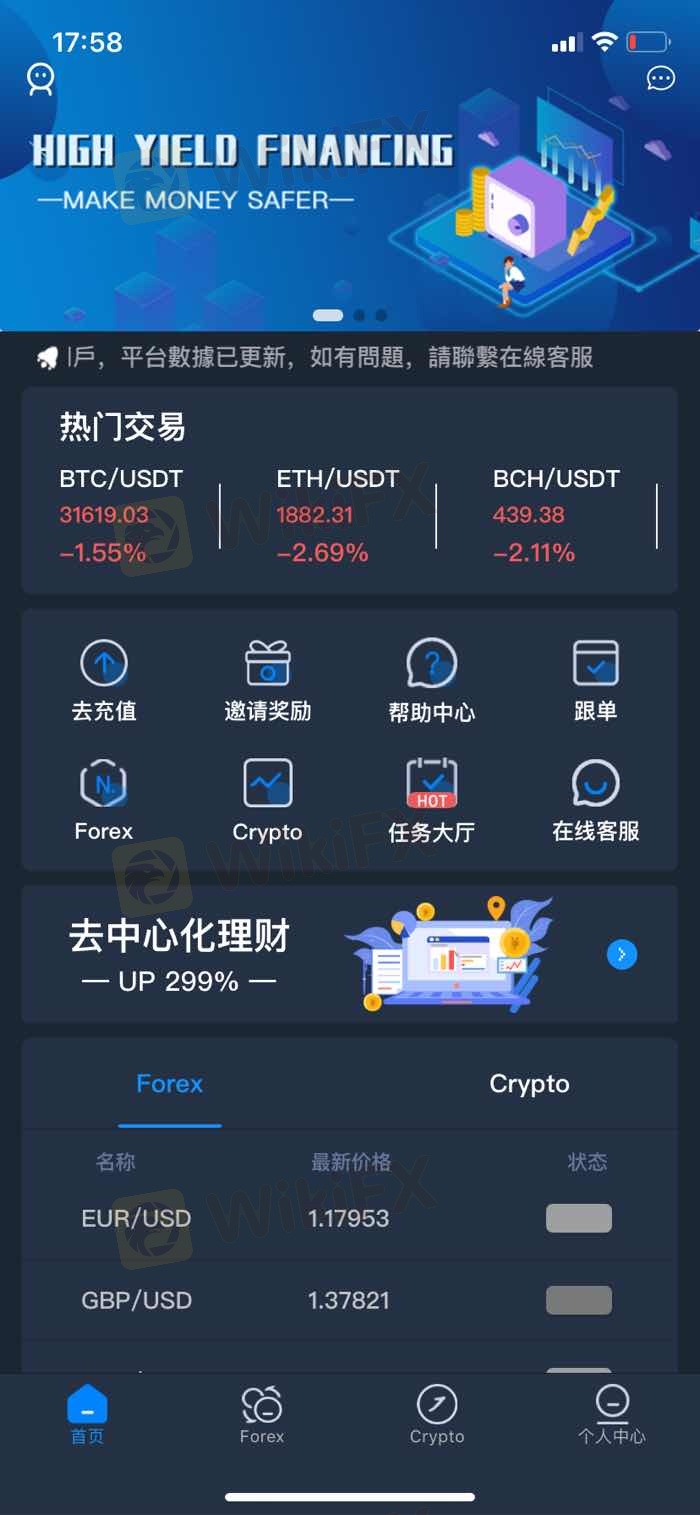Switch to the Crypto list tab

point(529,1084)
